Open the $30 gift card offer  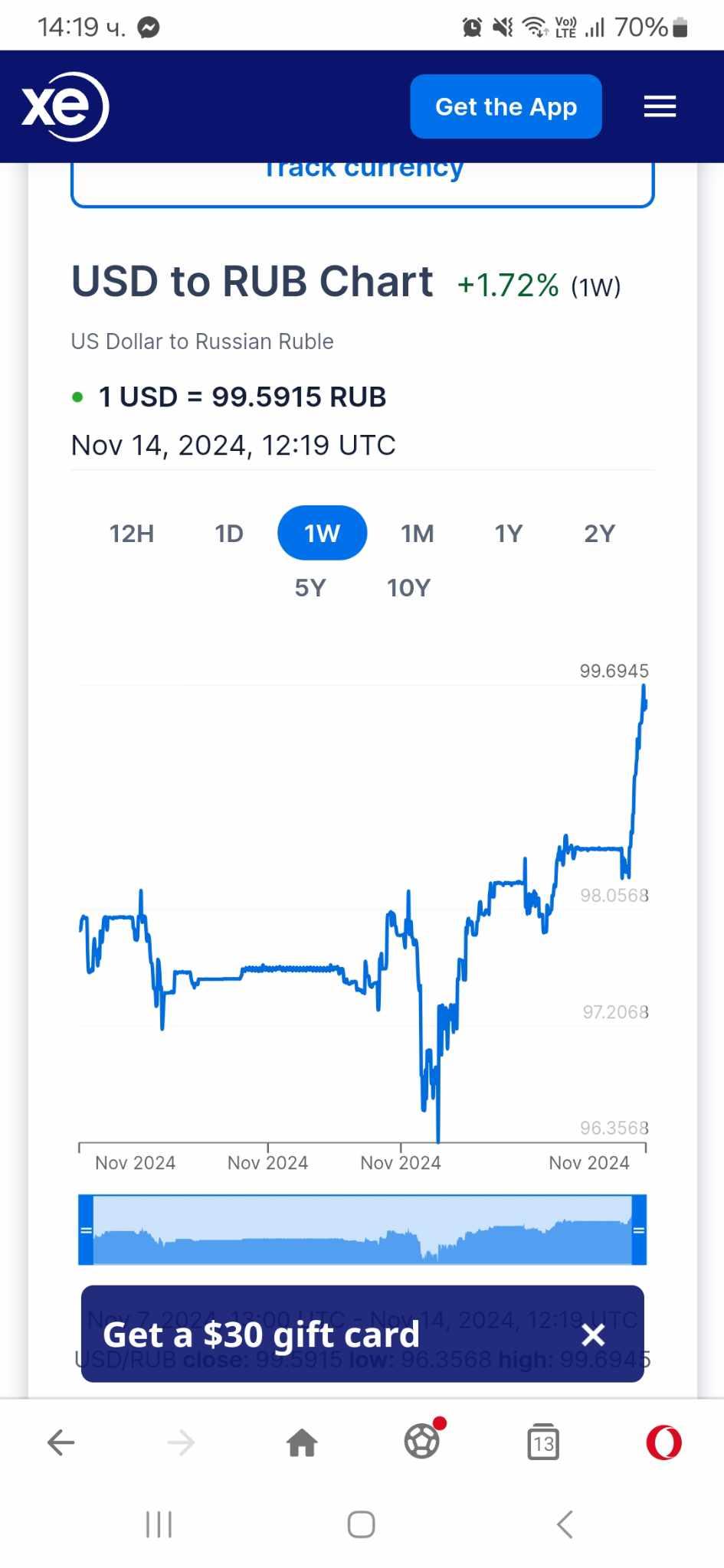tap(261, 1334)
